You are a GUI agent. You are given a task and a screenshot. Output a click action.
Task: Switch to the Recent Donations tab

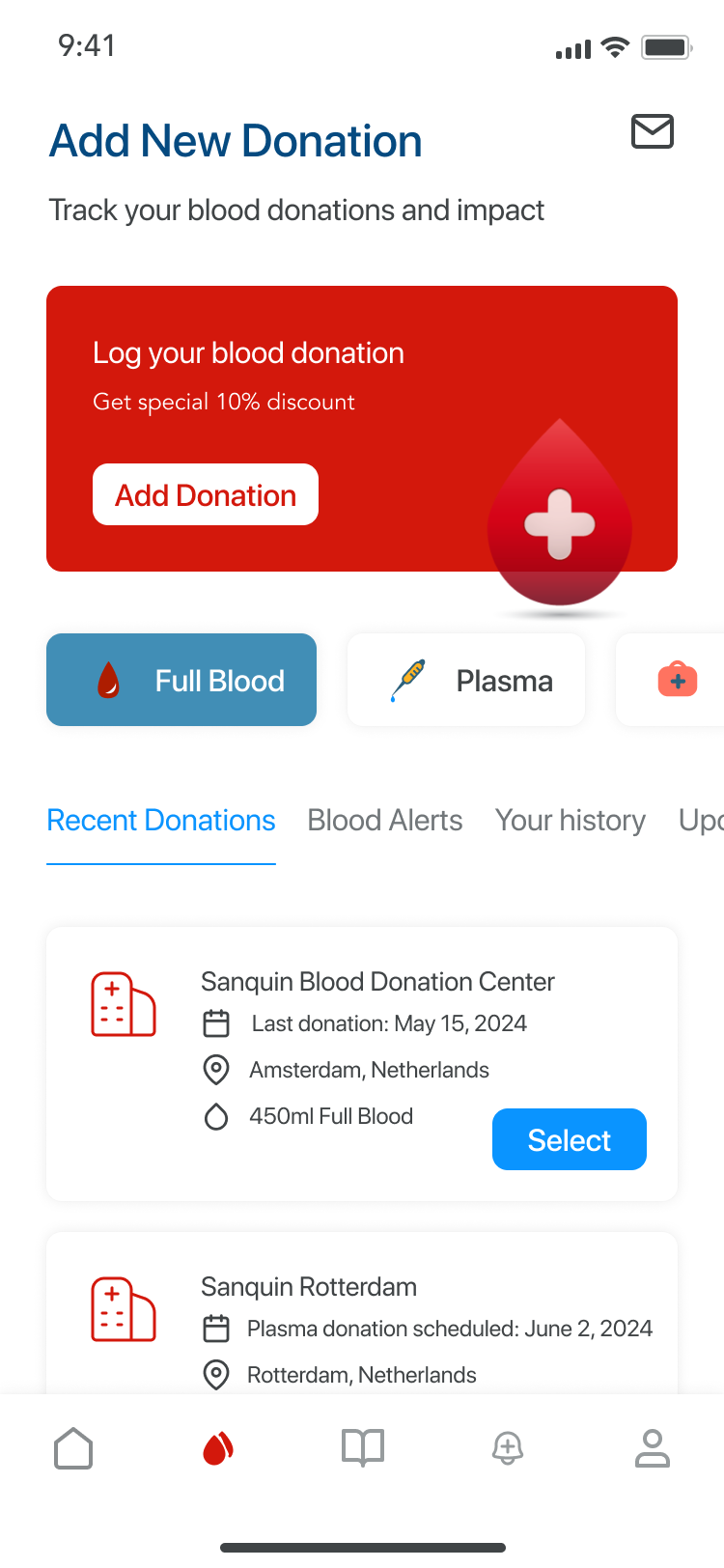tap(161, 821)
